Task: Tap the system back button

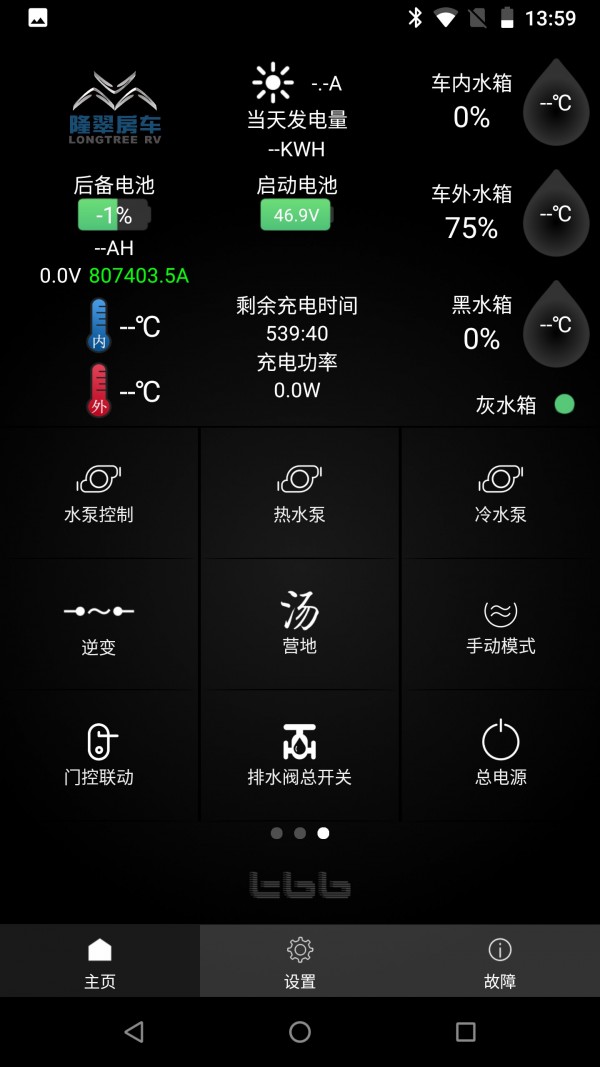Action: (134, 1032)
